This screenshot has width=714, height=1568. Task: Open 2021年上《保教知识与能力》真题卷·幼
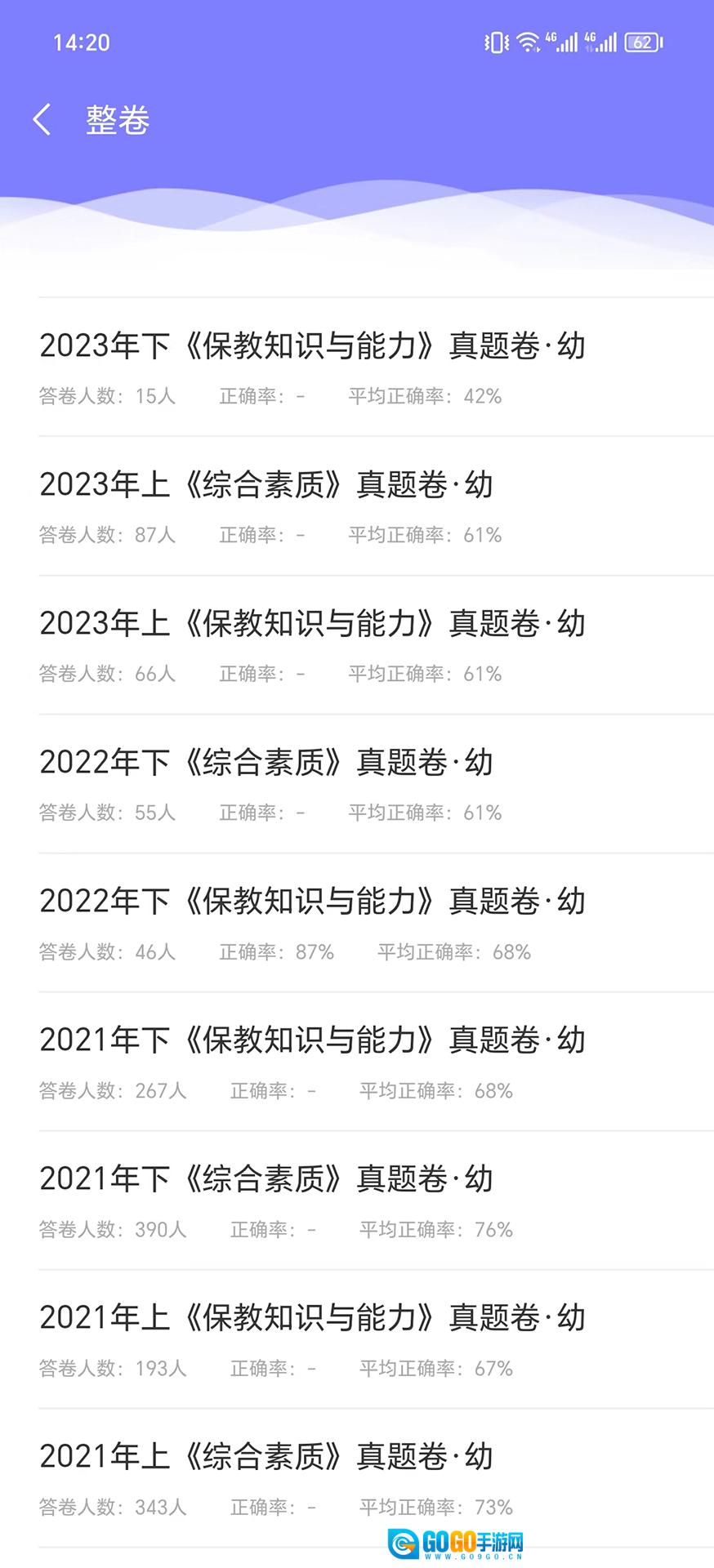coord(312,1318)
